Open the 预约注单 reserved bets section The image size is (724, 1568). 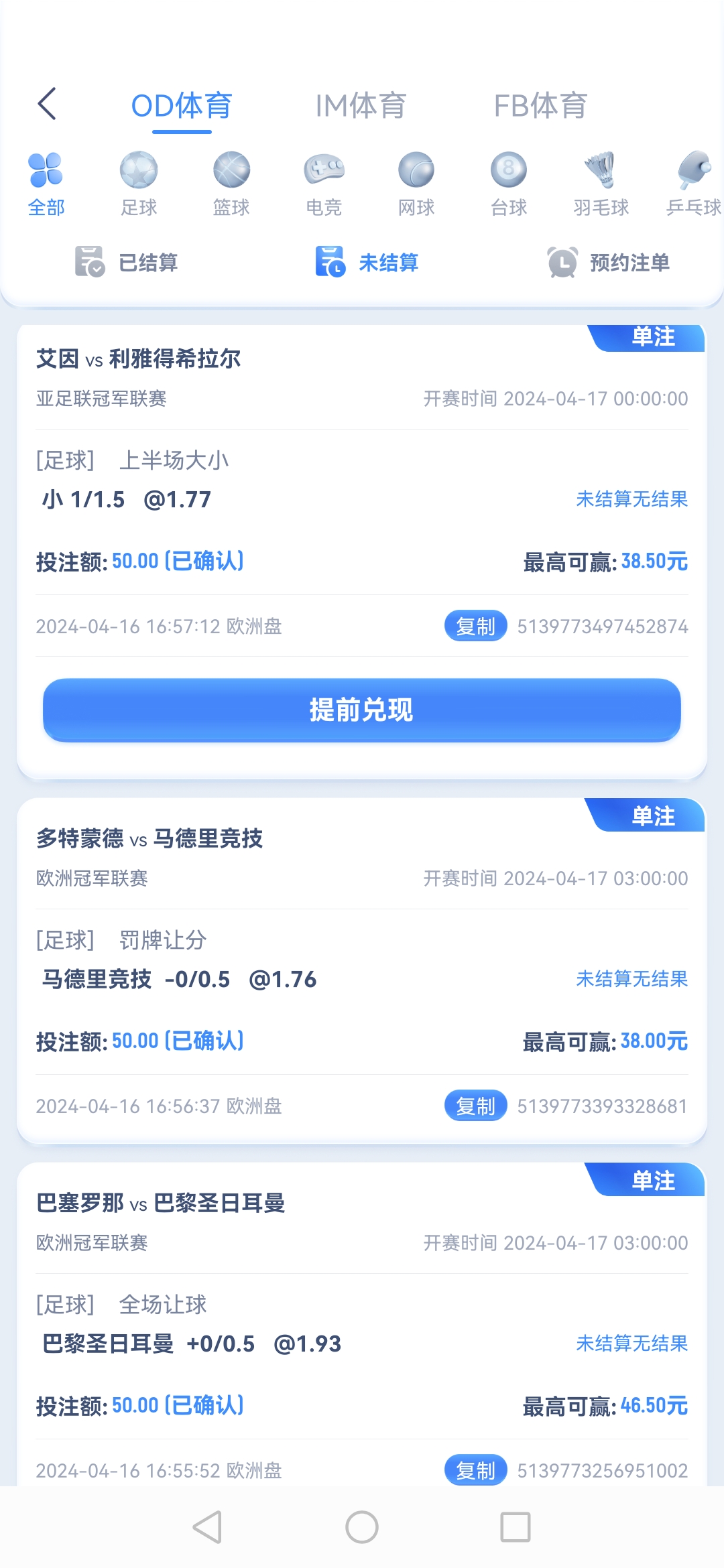tap(609, 262)
